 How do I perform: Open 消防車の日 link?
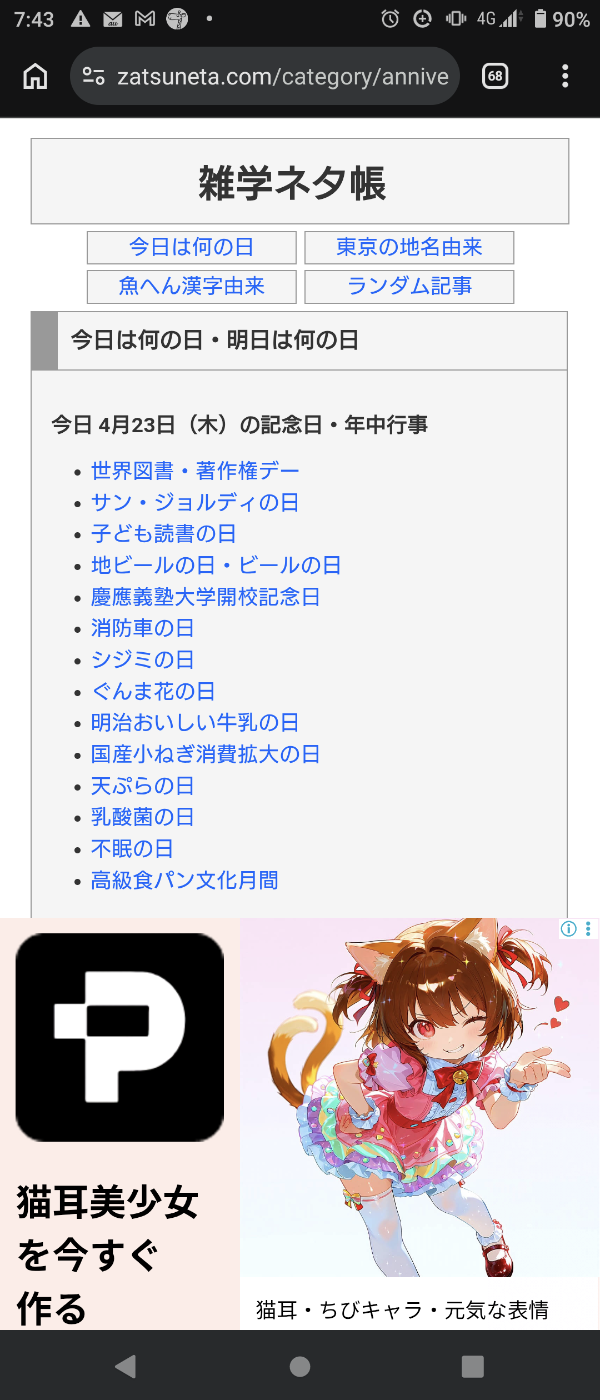pos(142,628)
